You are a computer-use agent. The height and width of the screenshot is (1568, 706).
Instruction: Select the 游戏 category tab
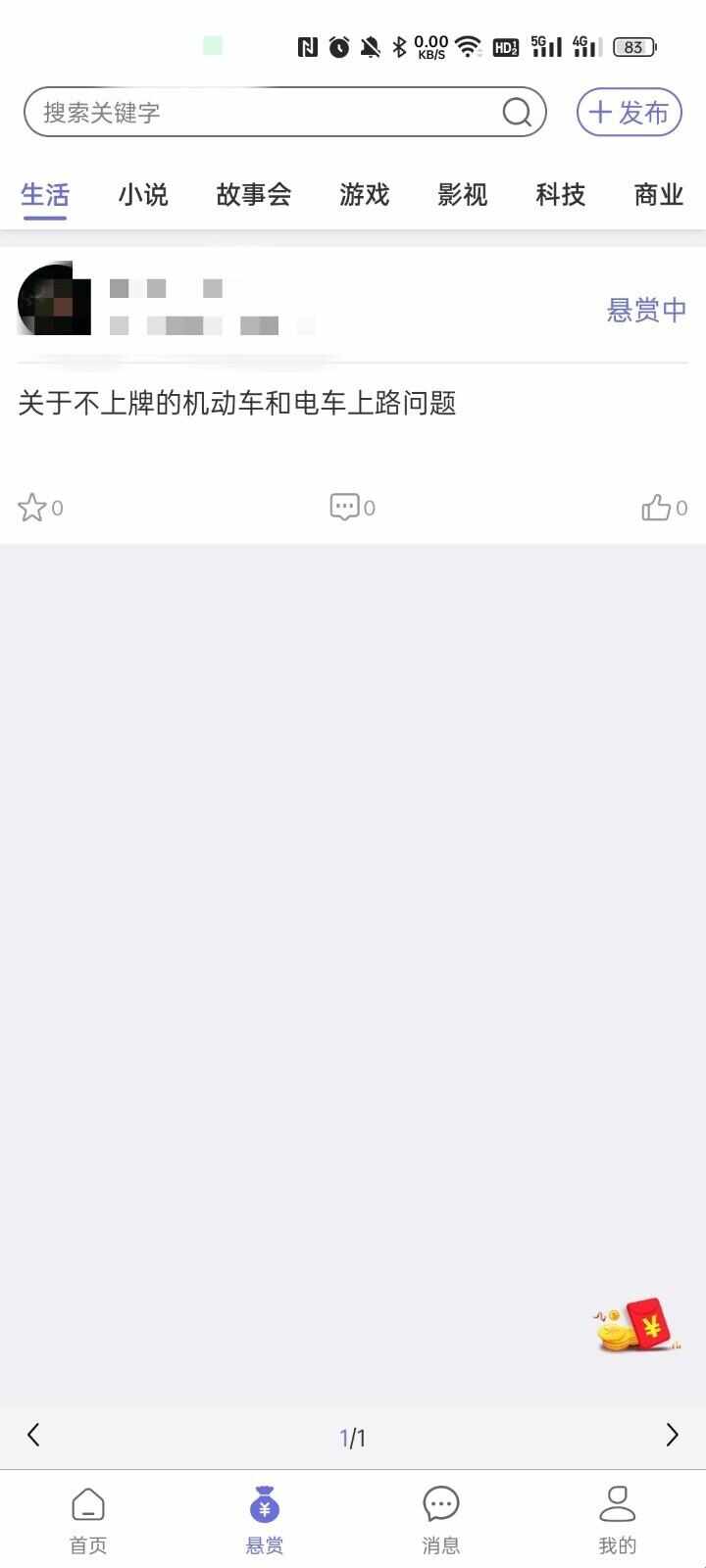365,195
